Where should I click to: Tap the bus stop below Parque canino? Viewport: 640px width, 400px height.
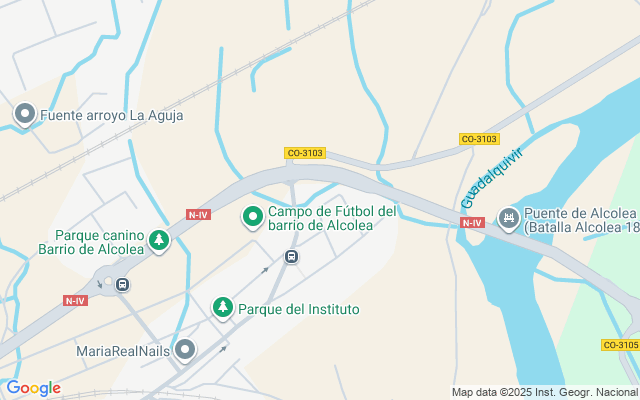pyautogui.click(x=122, y=284)
